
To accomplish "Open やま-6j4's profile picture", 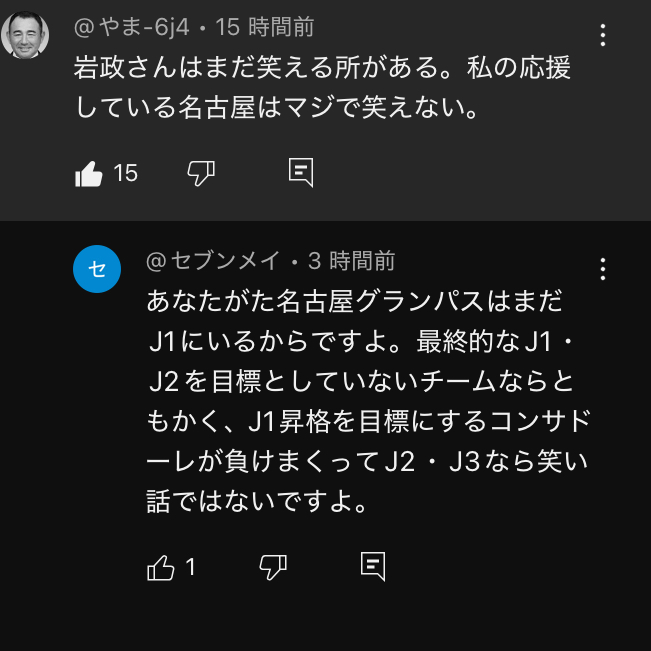I will click(x=25, y=35).
